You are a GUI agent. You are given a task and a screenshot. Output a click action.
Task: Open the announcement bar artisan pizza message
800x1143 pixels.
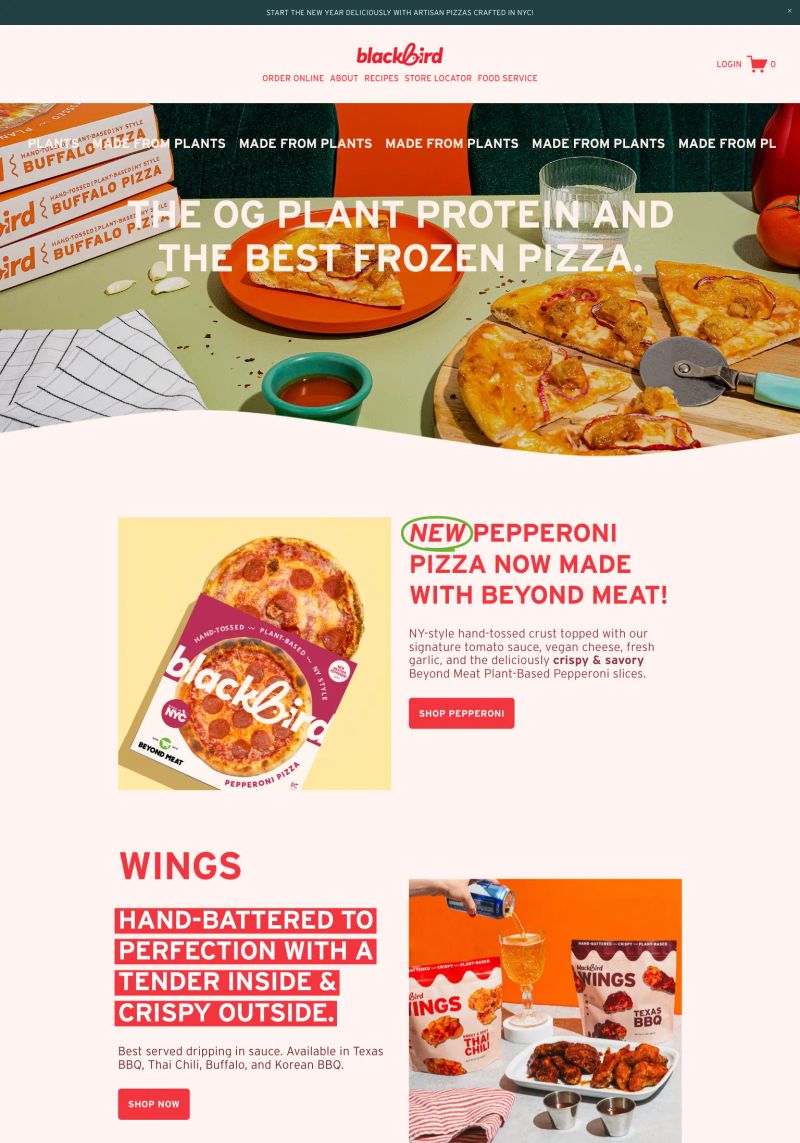[x=399, y=14]
